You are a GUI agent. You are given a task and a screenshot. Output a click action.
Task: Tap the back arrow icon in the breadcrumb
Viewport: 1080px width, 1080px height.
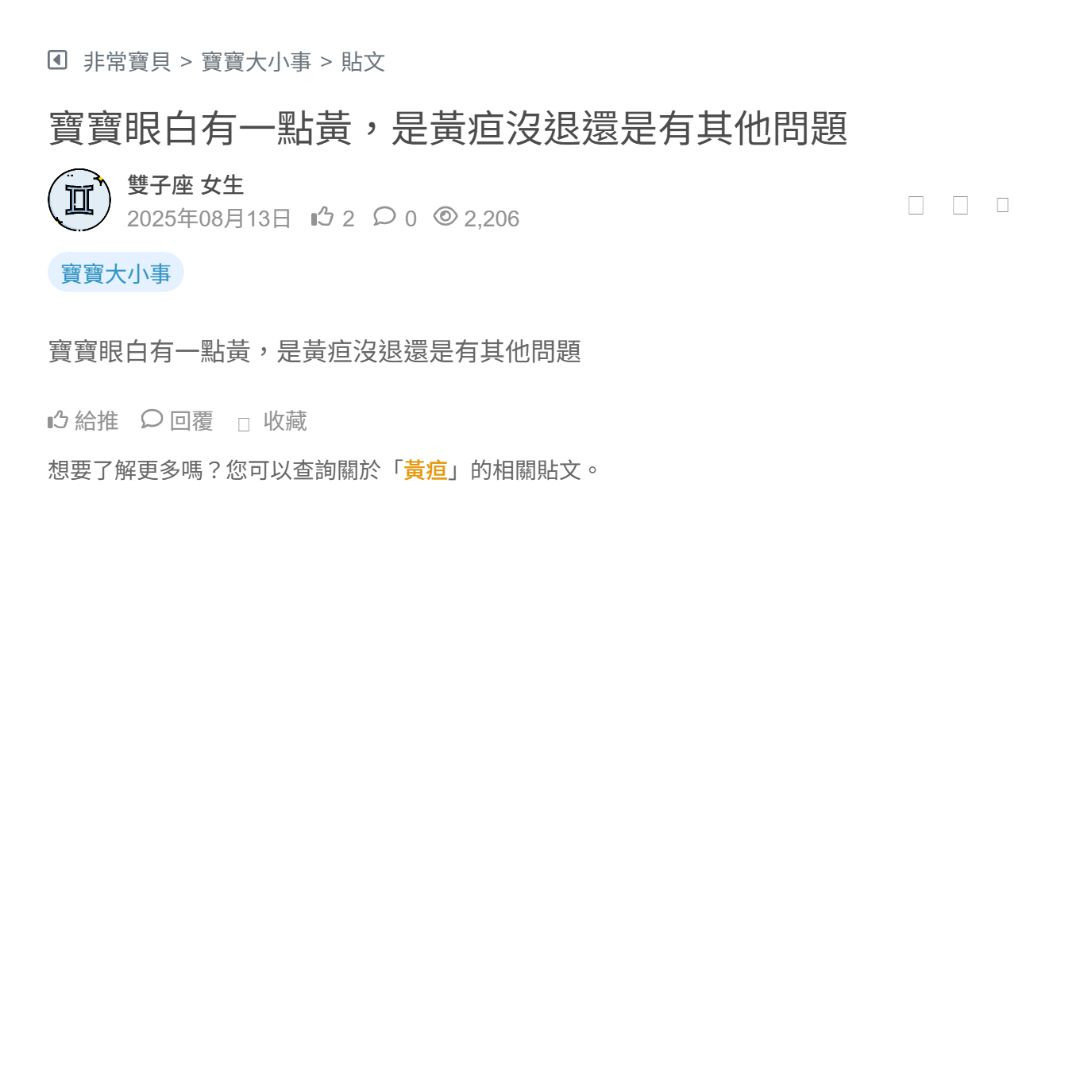(x=57, y=61)
